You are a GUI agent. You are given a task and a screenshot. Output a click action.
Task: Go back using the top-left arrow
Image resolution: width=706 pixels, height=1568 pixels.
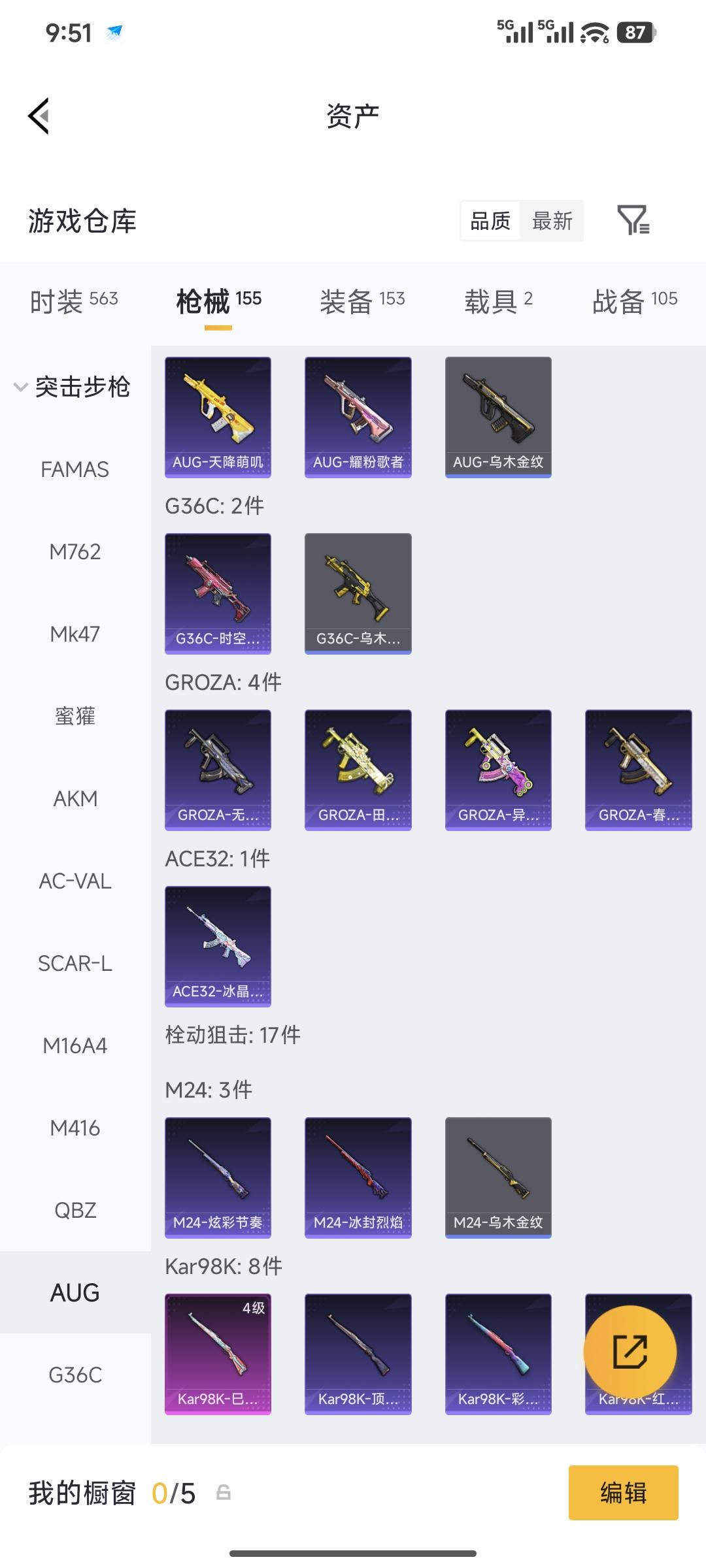[x=39, y=116]
